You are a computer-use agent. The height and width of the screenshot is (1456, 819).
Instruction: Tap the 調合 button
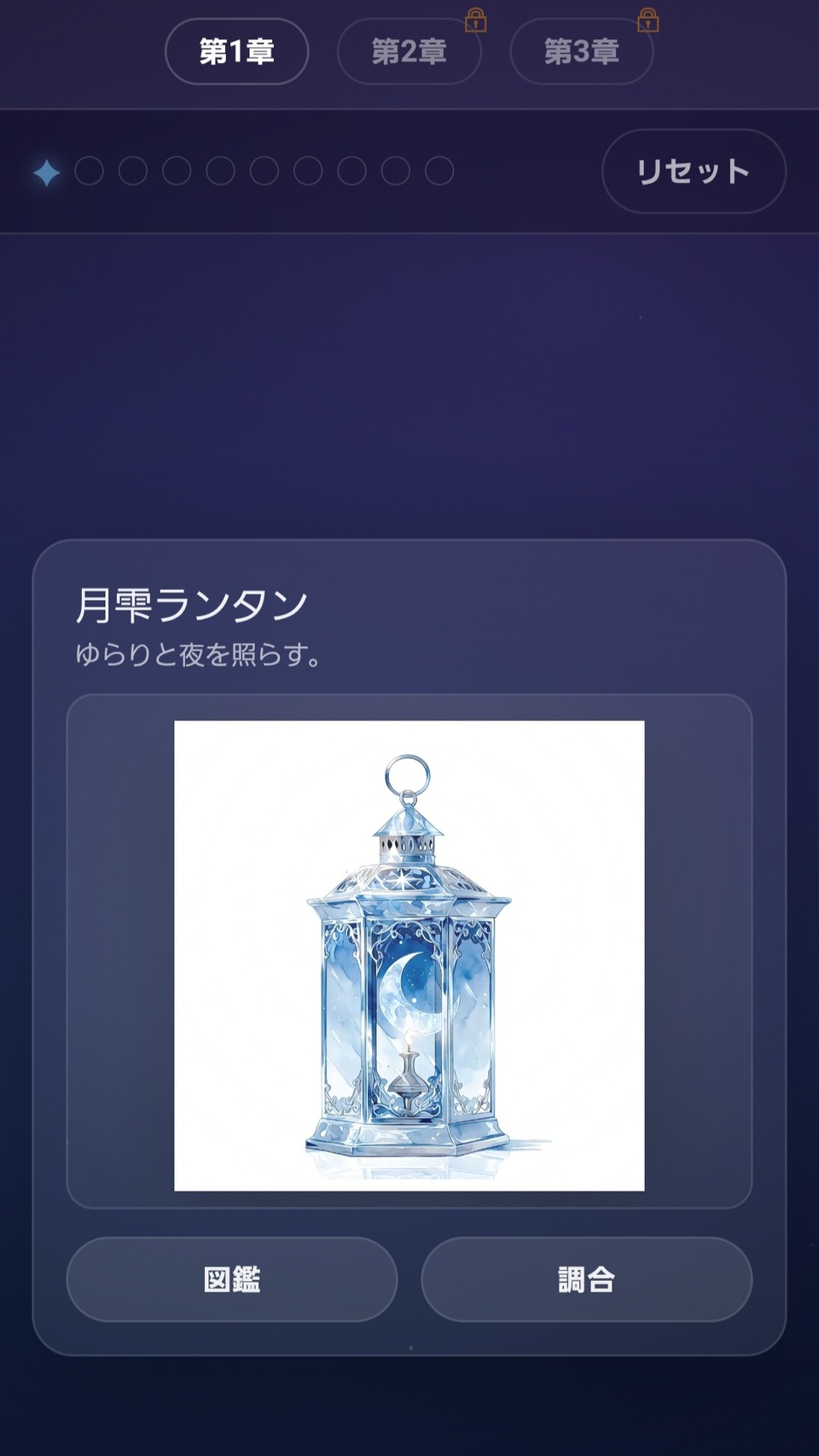tap(586, 1279)
